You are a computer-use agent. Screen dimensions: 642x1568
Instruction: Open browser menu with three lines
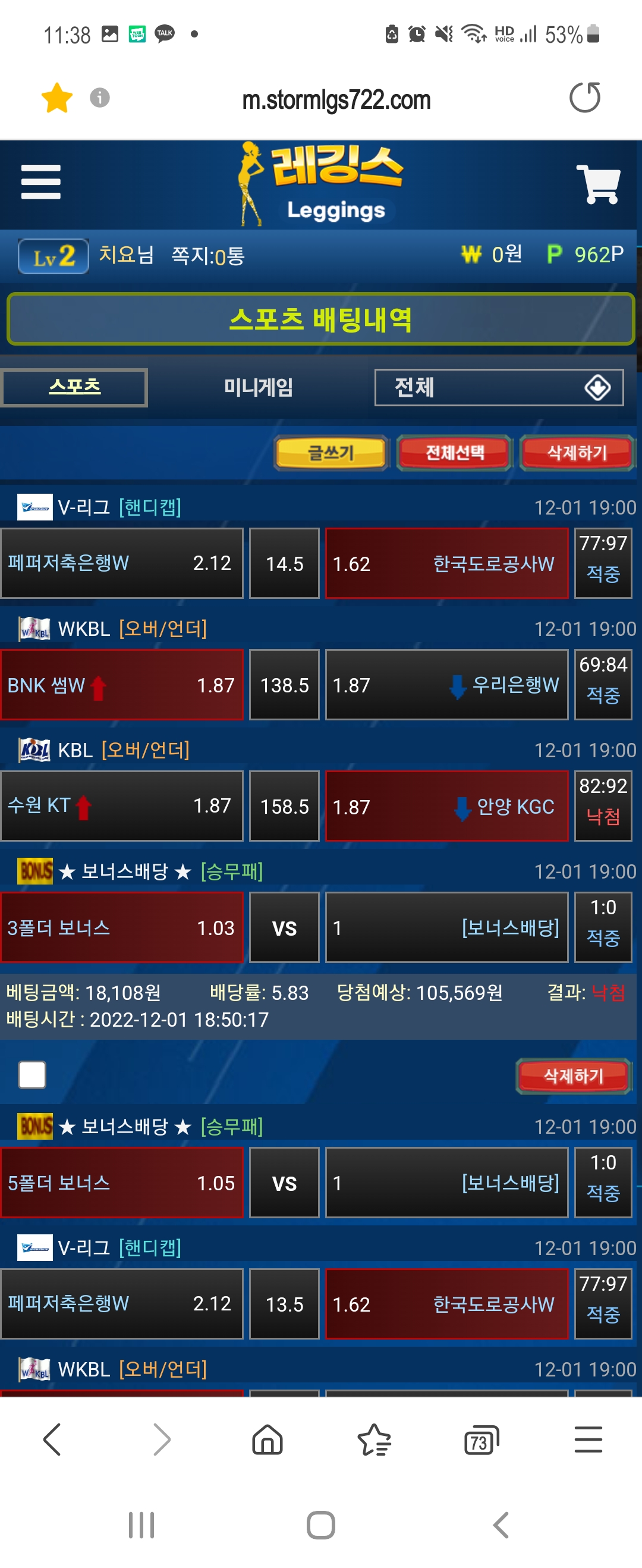[588, 1440]
